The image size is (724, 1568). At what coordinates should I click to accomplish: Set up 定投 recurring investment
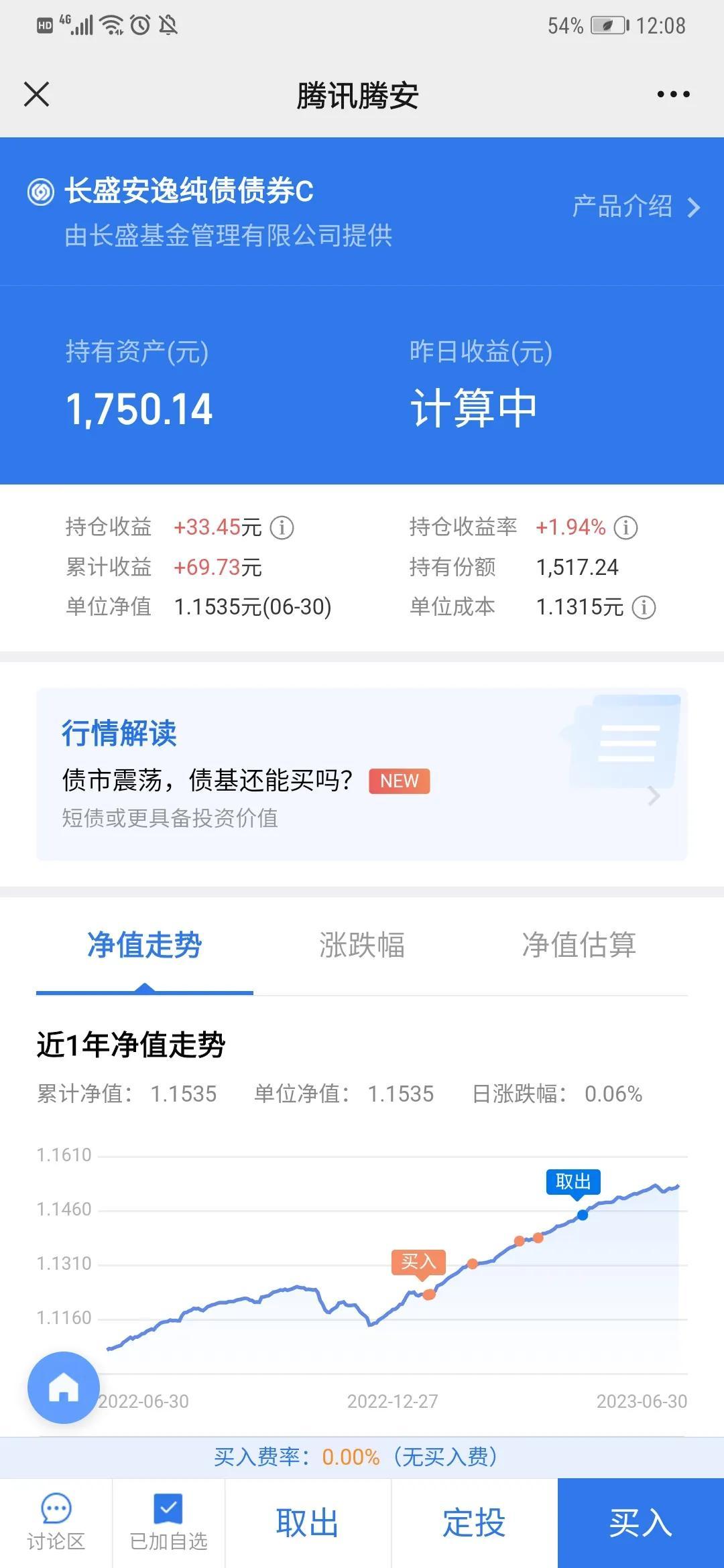pyautogui.click(x=474, y=1523)
